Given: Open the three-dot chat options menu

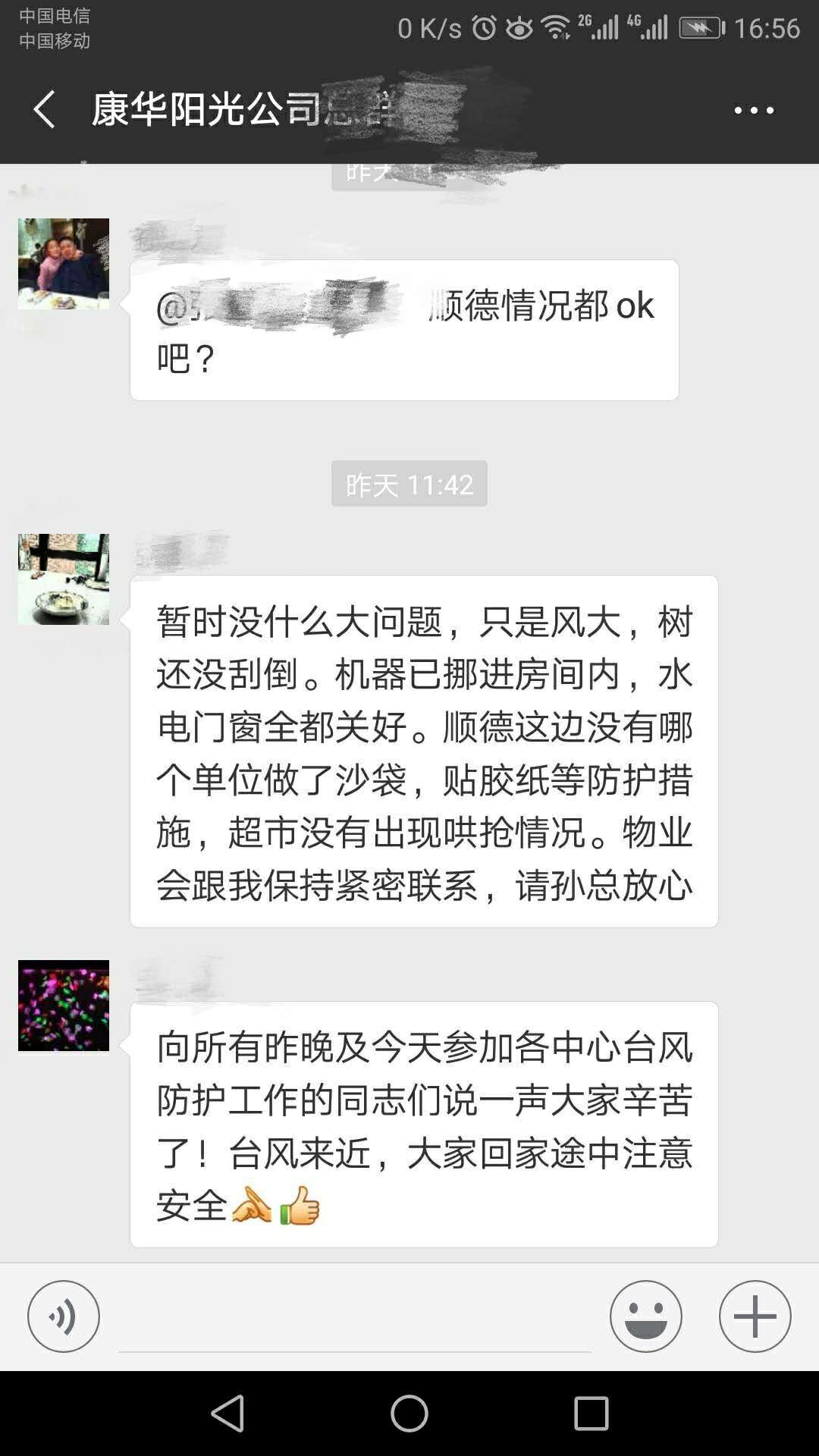Looking at the screenshot, I should click(x=754, y=110).
